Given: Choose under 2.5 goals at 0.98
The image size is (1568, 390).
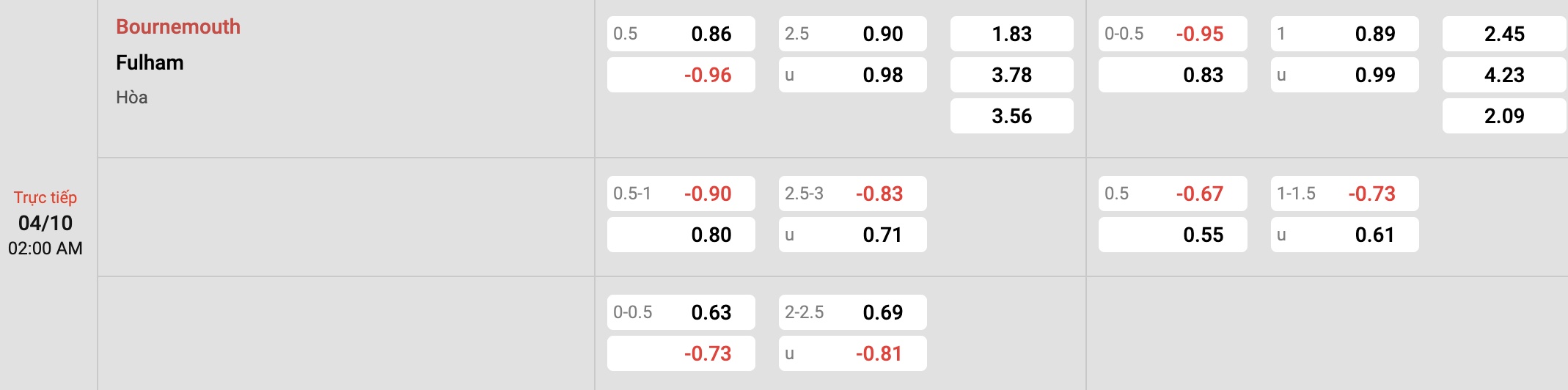Looking at the screenshot, I should click(853, 75).
